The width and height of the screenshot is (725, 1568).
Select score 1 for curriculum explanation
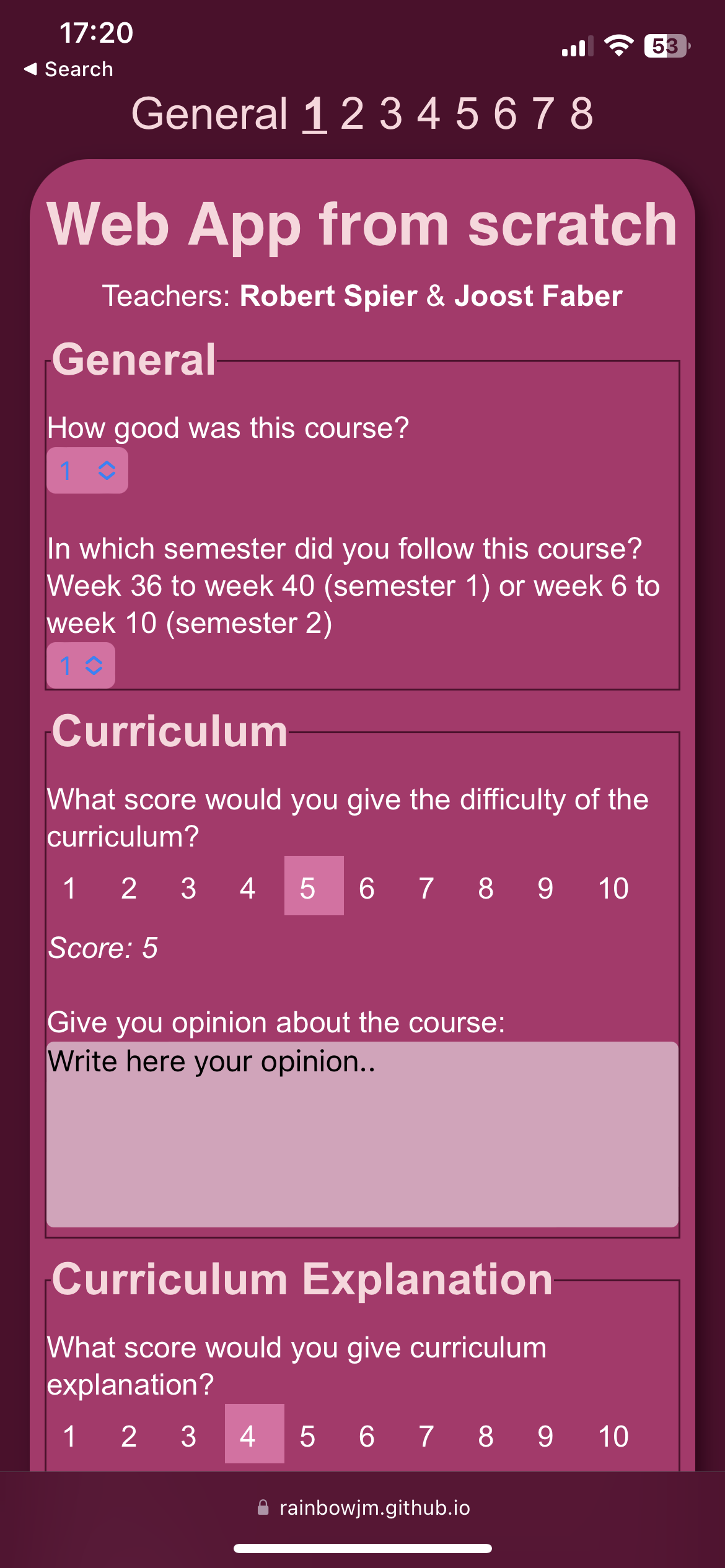click(69, 1436)
